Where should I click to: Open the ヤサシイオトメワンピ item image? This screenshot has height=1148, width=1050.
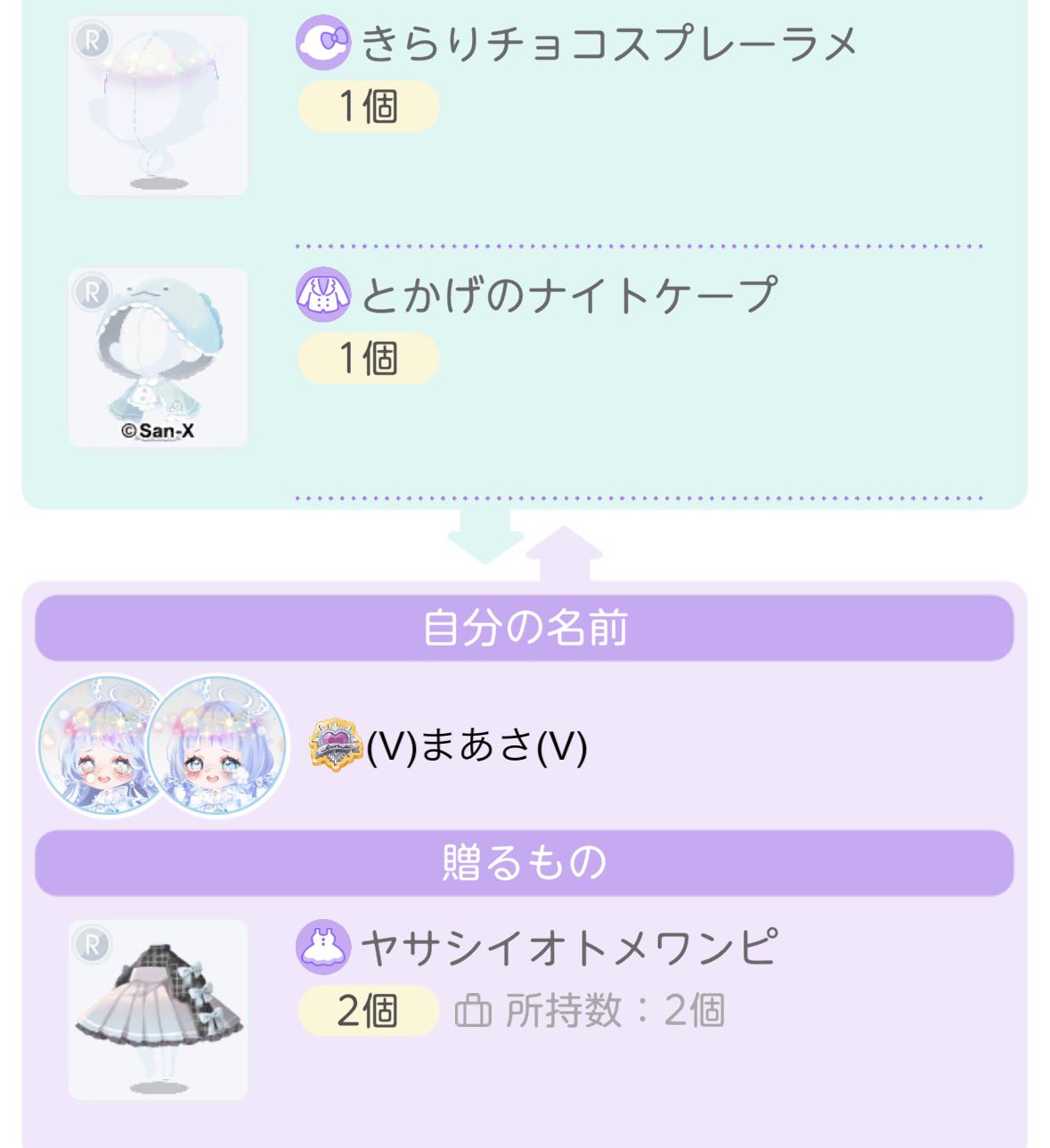[158, 1009]
